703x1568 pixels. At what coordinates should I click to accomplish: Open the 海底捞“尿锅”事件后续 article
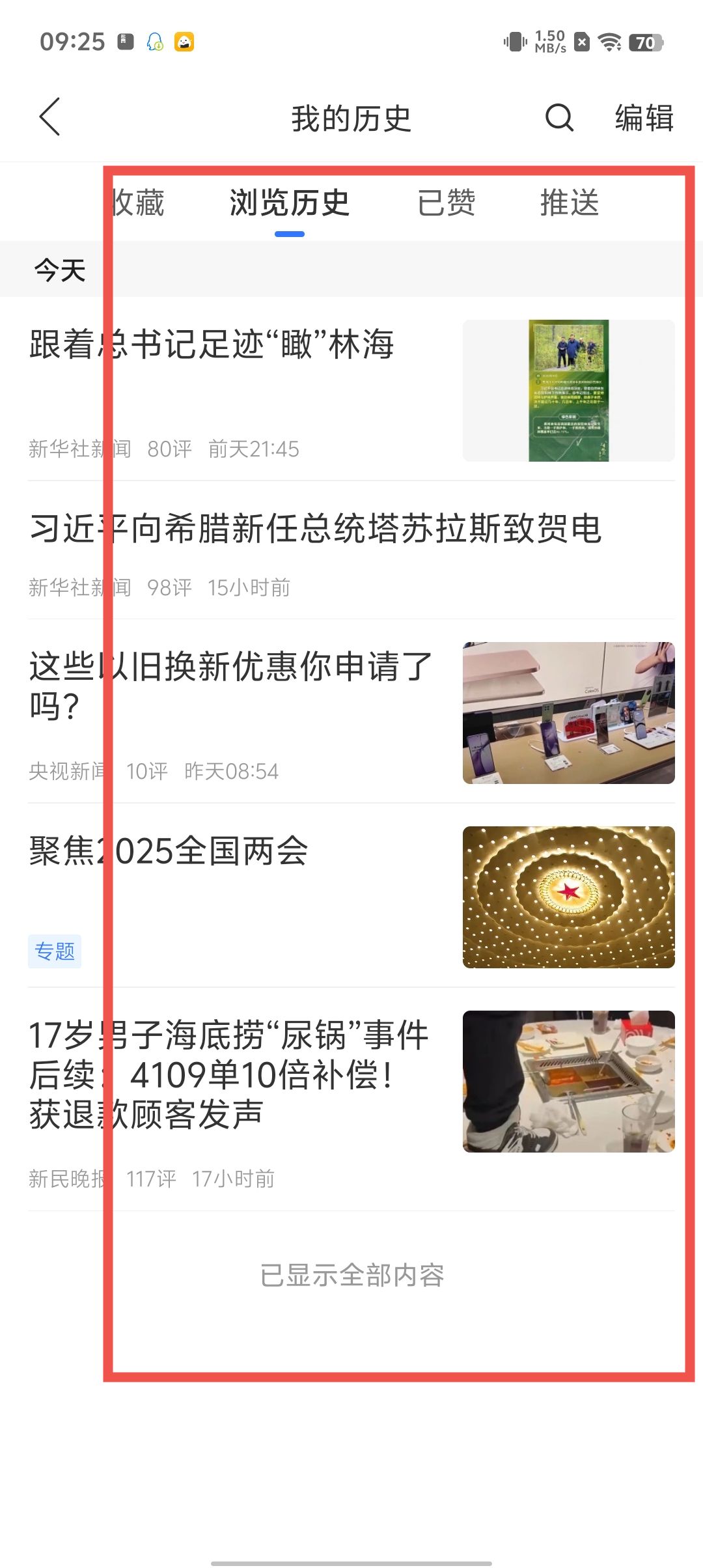pos(228,1074)
